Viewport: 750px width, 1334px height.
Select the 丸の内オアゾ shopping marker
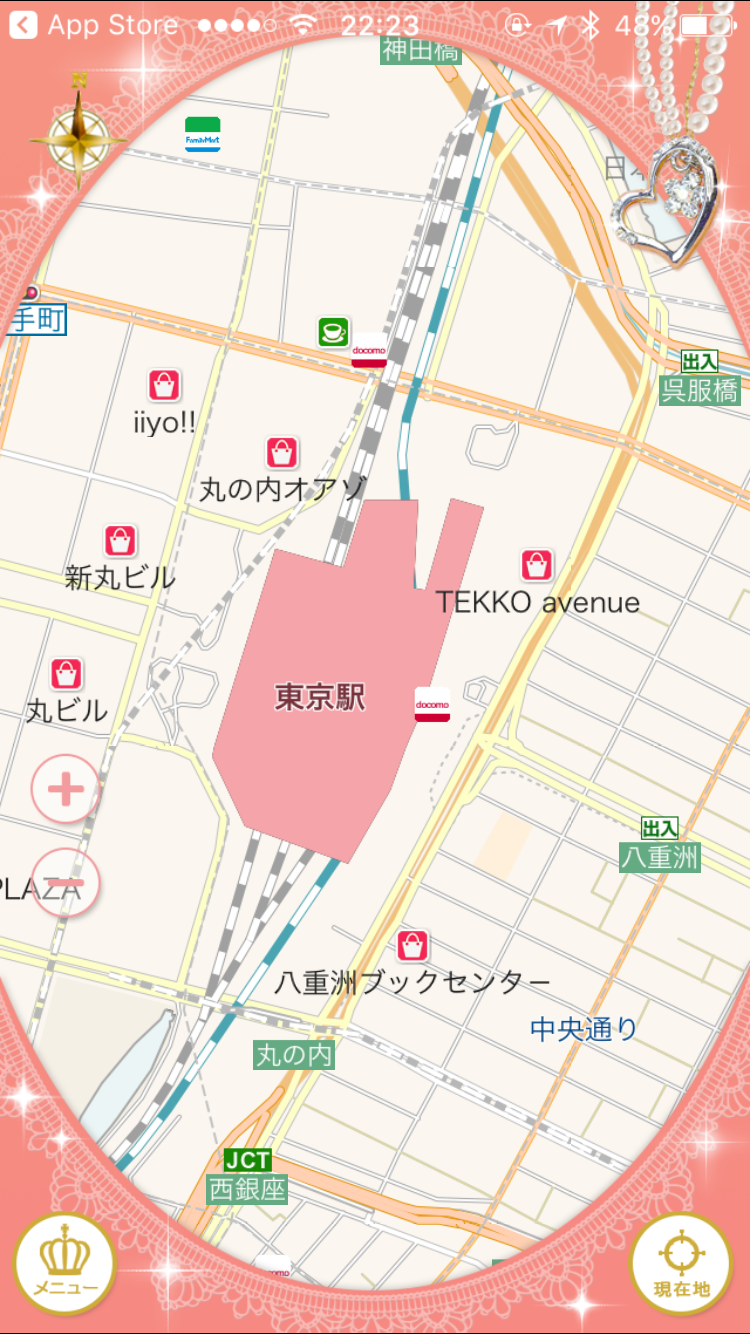(282, 453)
